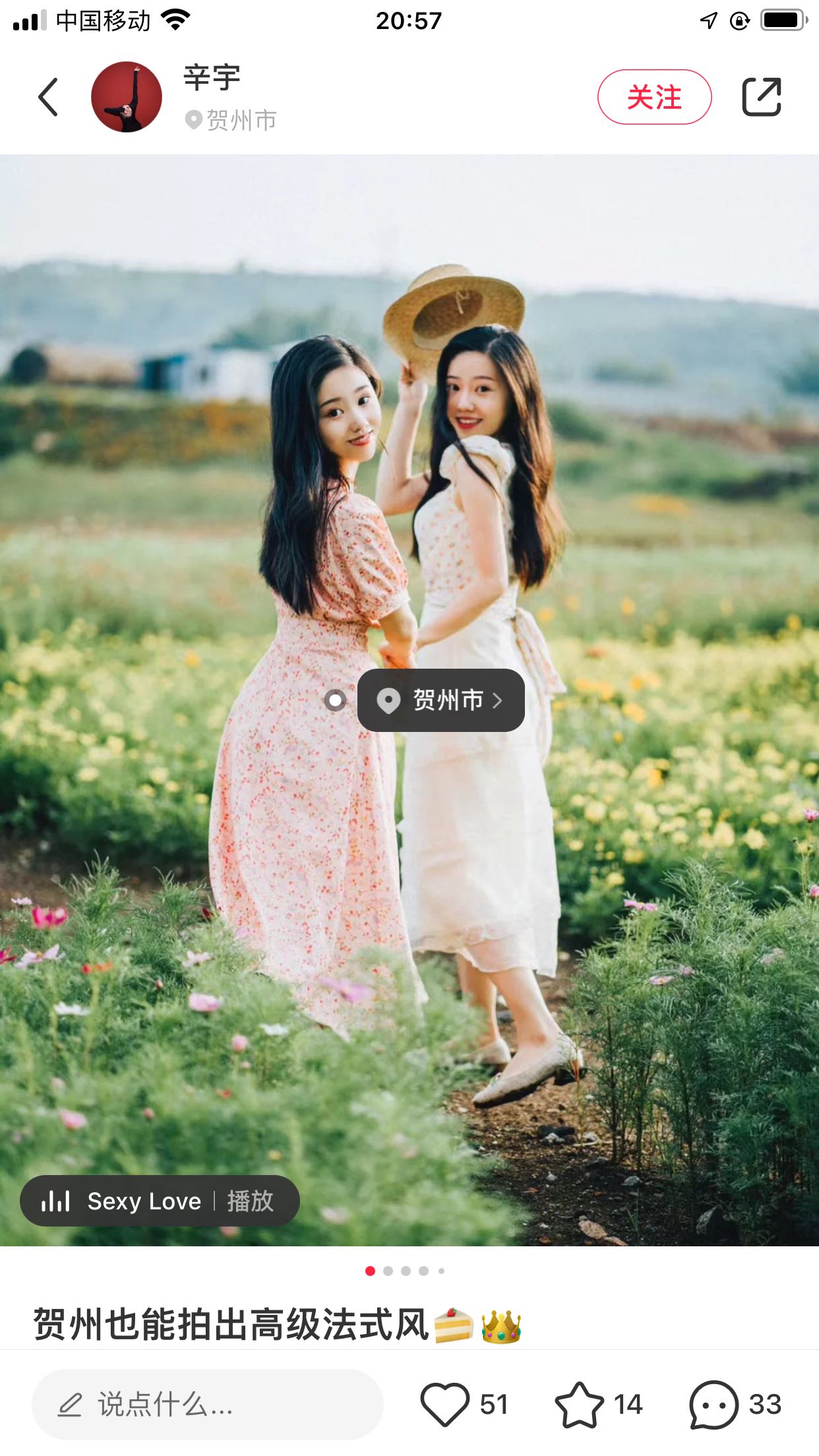Like this post with the heart icon
Image resolution: width=819 pixels, height=1456 pixels.
(x=445, y=1404)
